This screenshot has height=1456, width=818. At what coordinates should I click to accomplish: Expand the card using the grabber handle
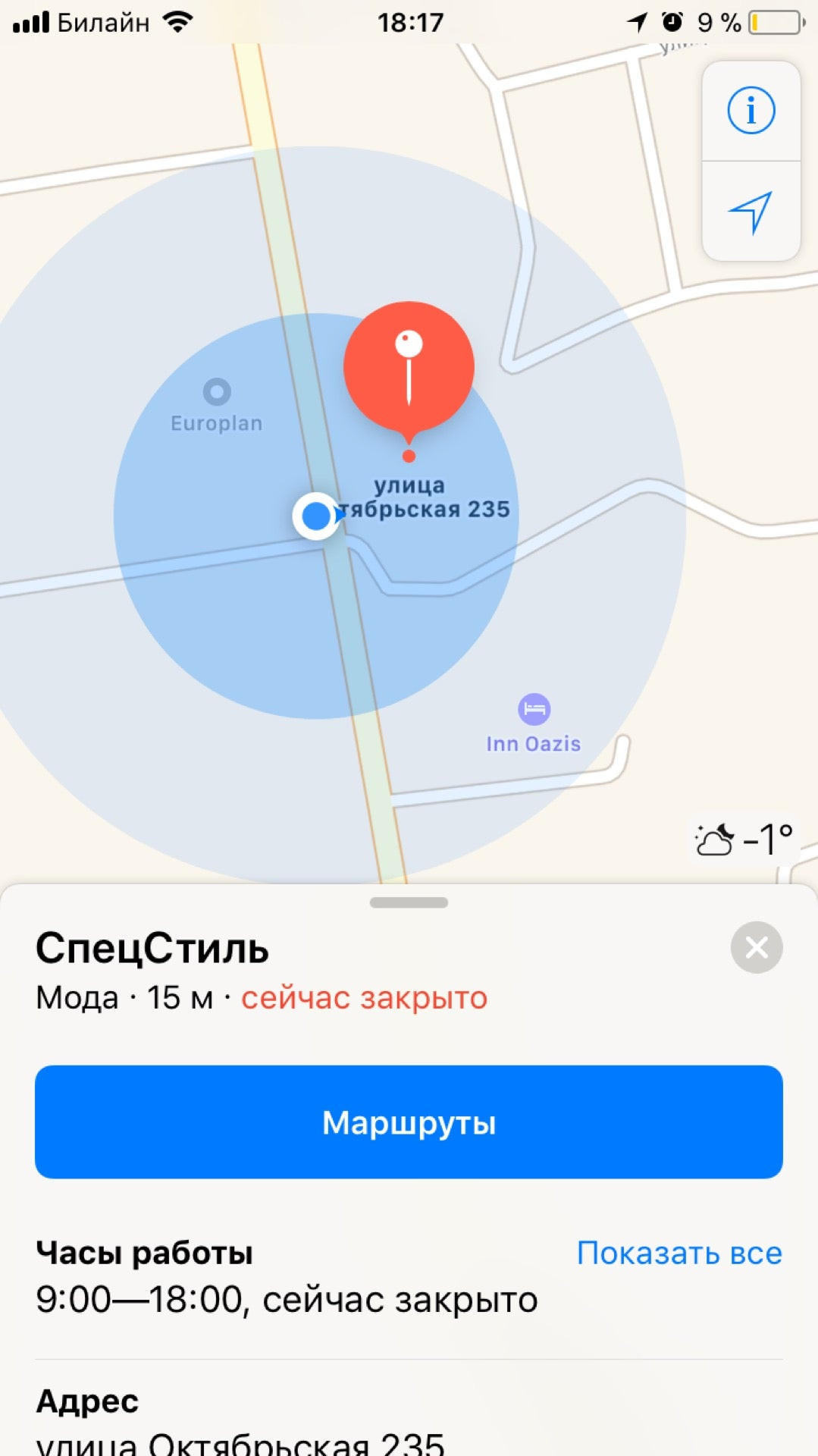click(409, 902)
